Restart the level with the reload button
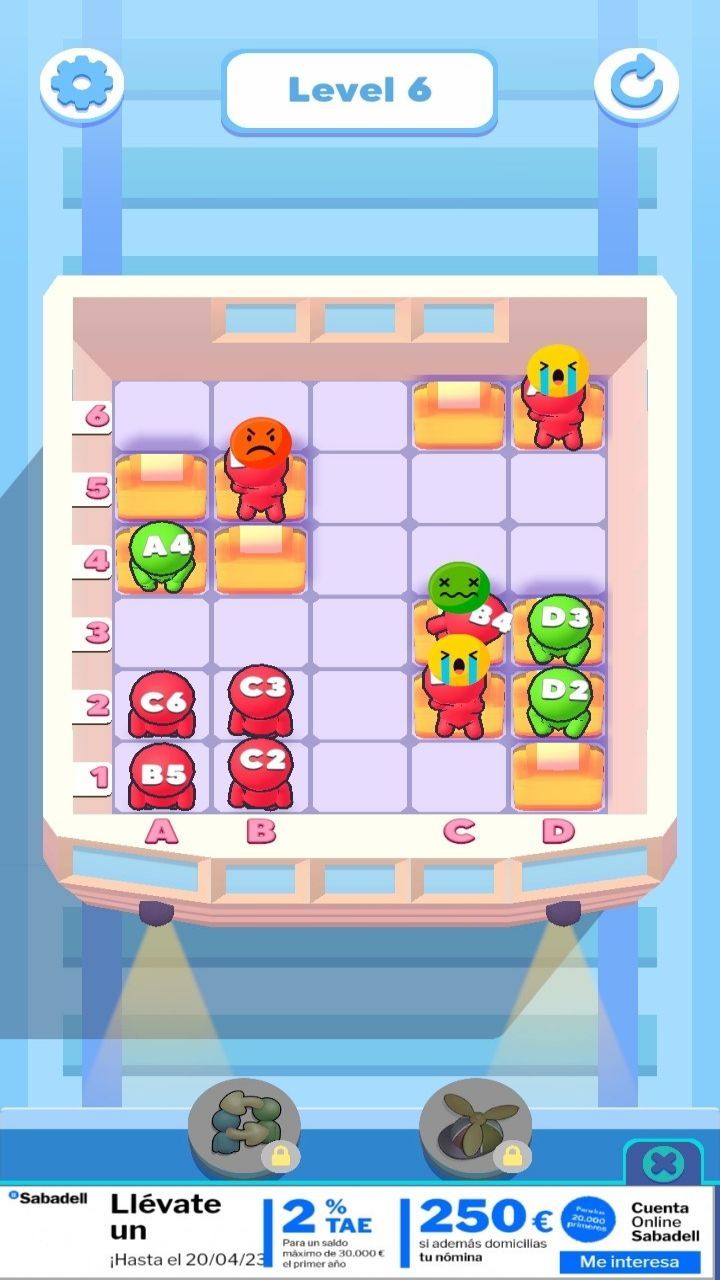The height and width of the screenshot is (1280, 720). [x=636, y=85]
